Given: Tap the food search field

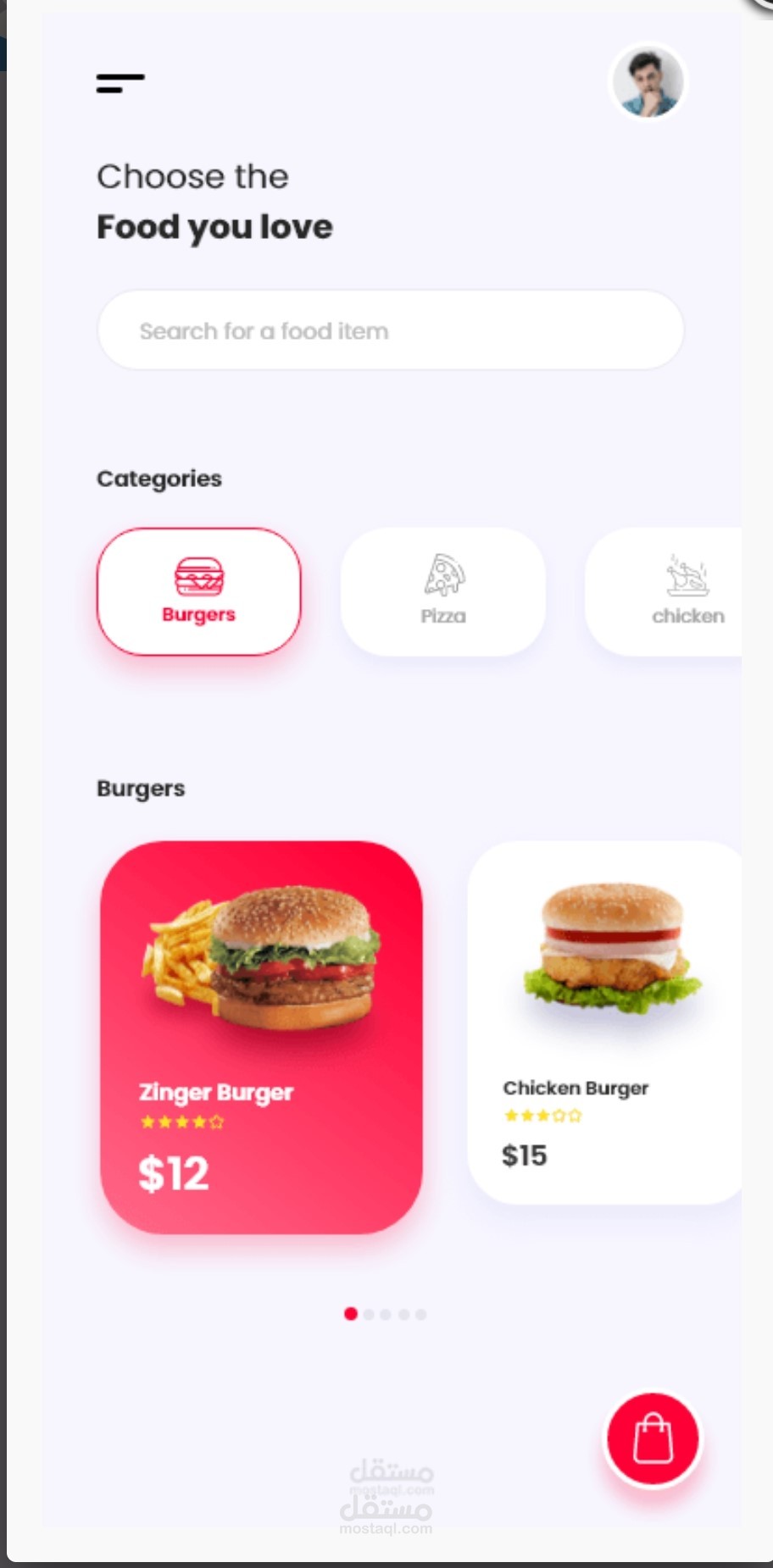Looking at the screenshot, I should pyautogui.click(x=390, y=330).
